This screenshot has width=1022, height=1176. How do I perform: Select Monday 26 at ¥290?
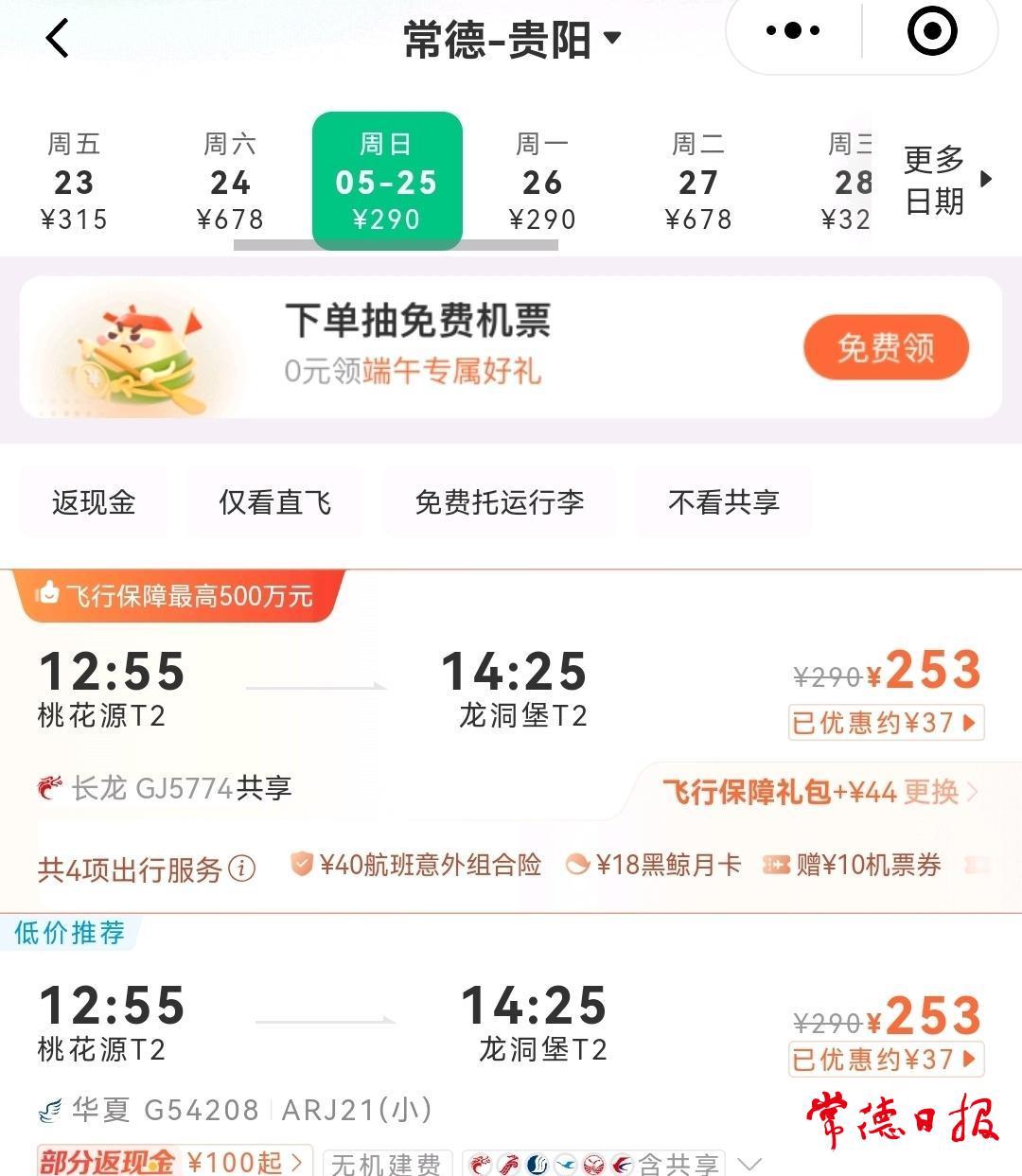(x=542, y=182)
